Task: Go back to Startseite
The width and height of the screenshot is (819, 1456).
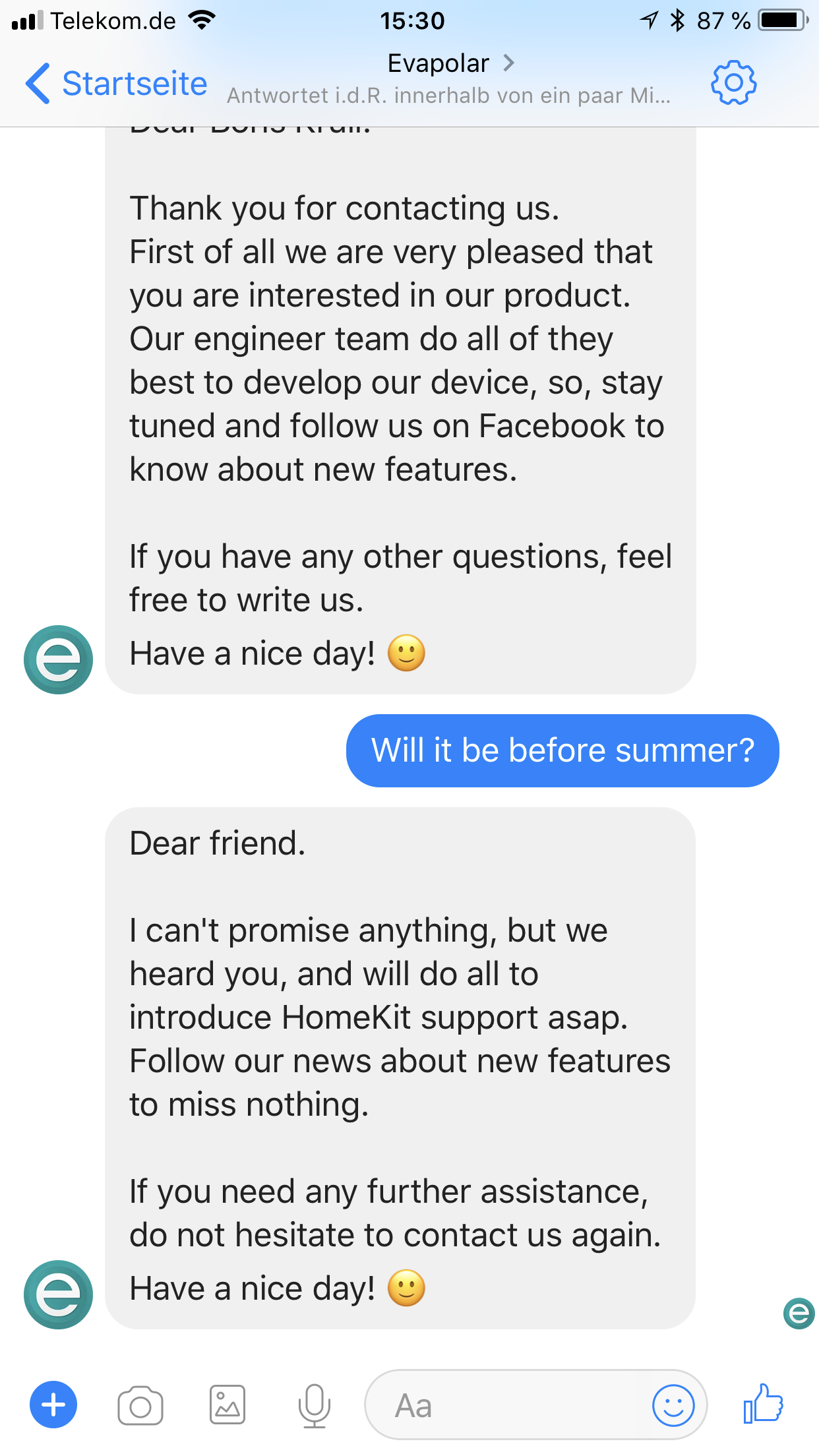Action: tap(117, 84)
